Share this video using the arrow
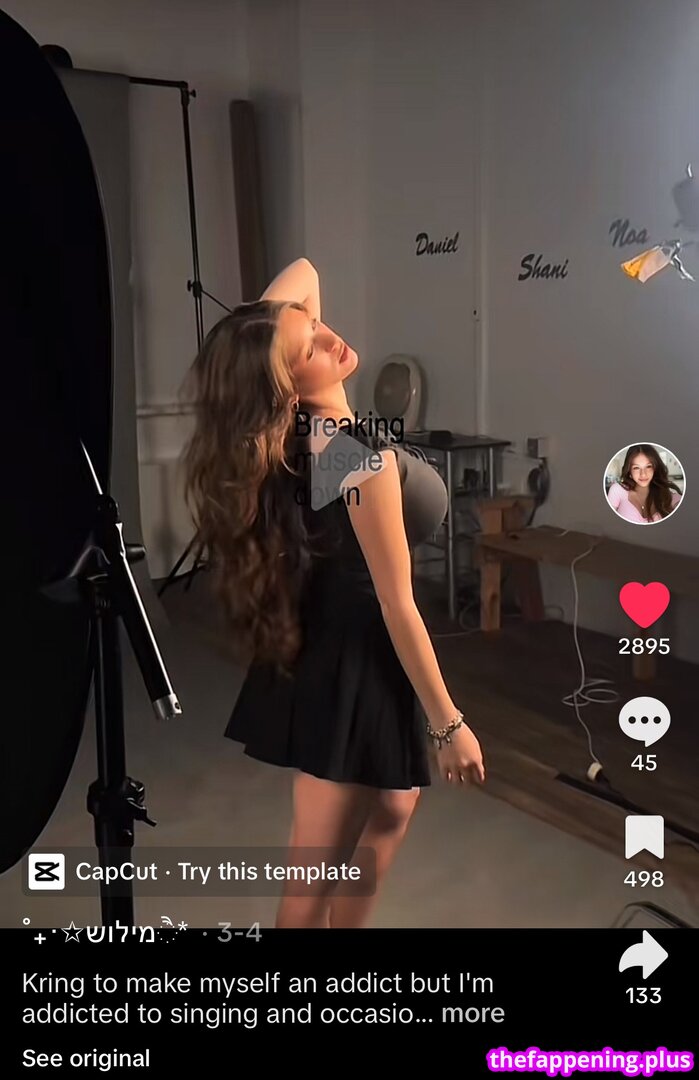This screenshot has width=699, height=1080. click(643, 955)
